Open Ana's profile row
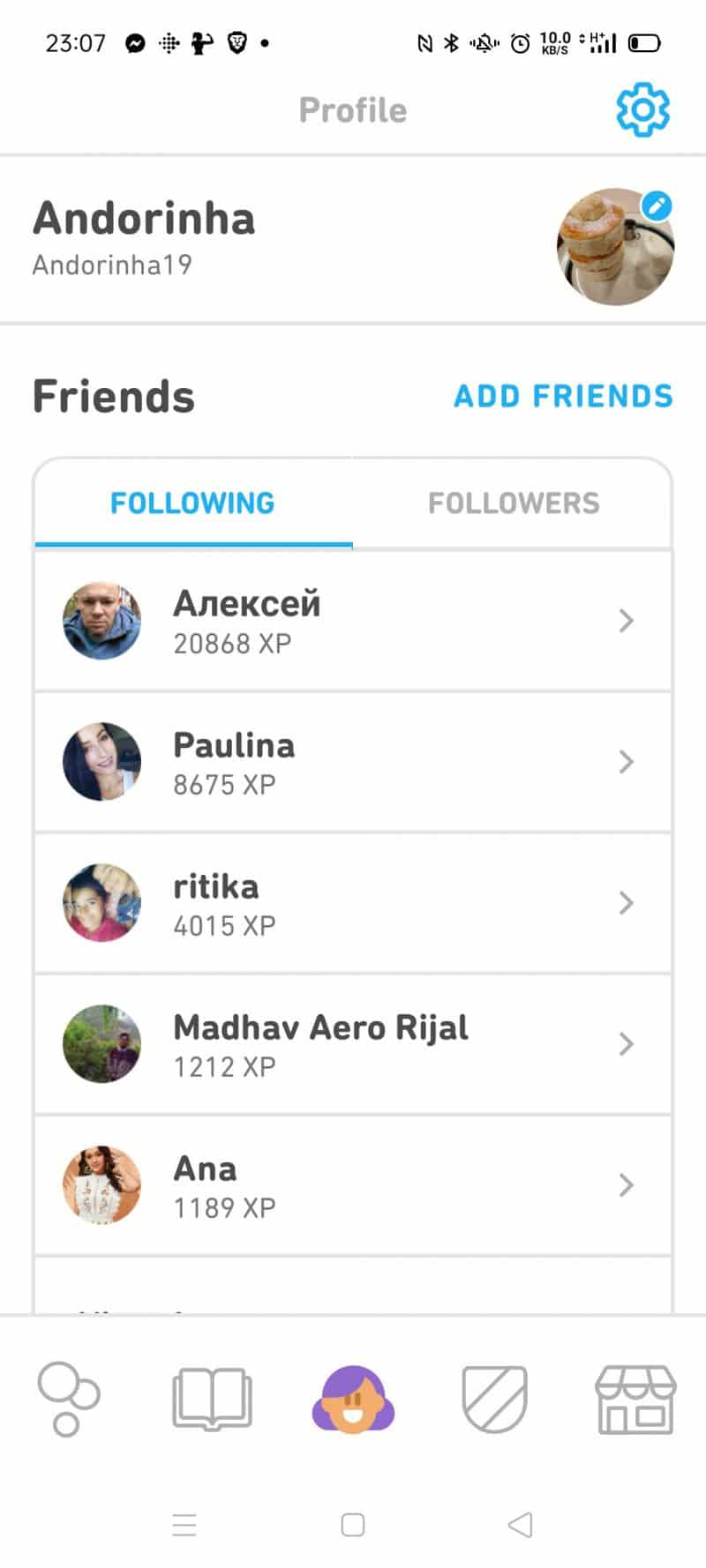The height and width of the screenshot is (1568, 706). [353, 1185]
